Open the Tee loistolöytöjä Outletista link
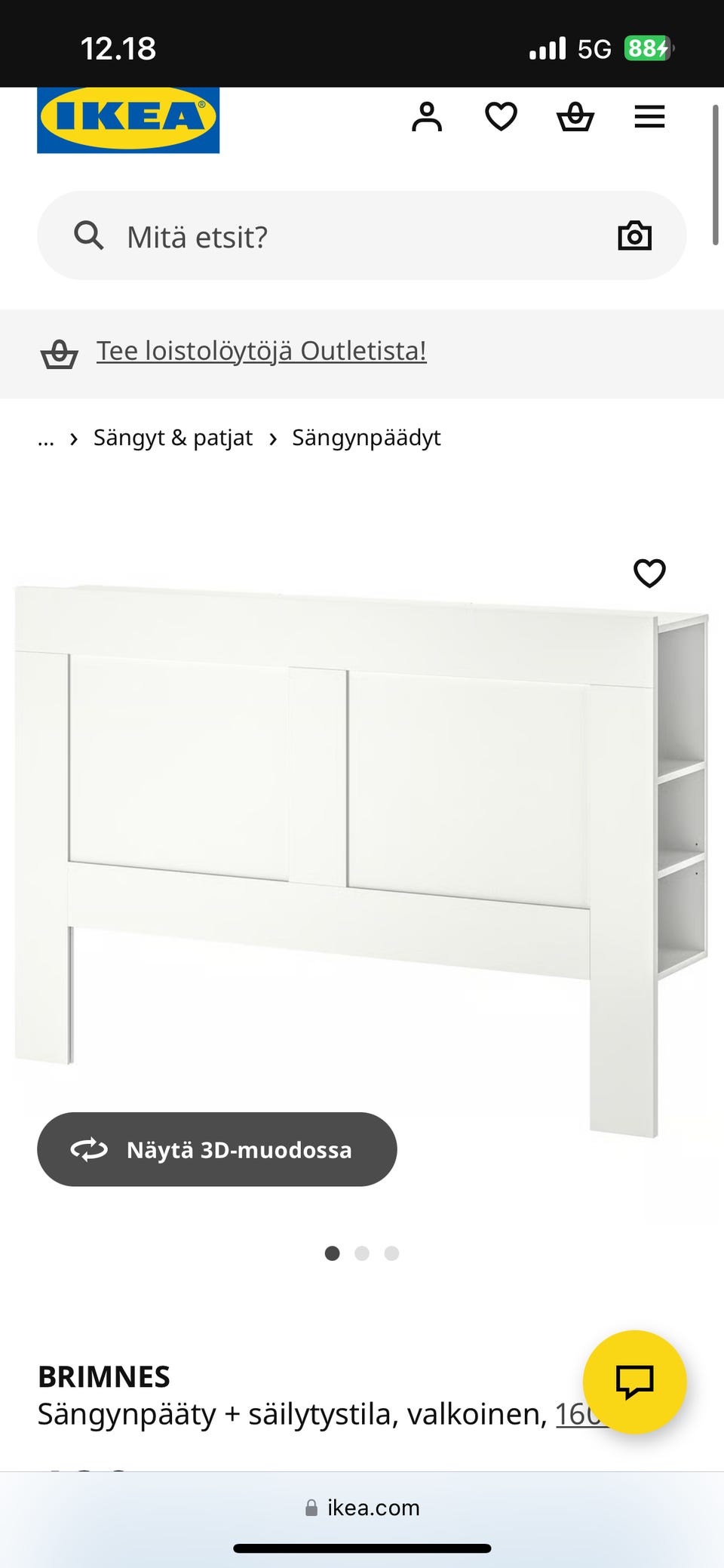The image size is (724, 1568). [x=262, y=350]
